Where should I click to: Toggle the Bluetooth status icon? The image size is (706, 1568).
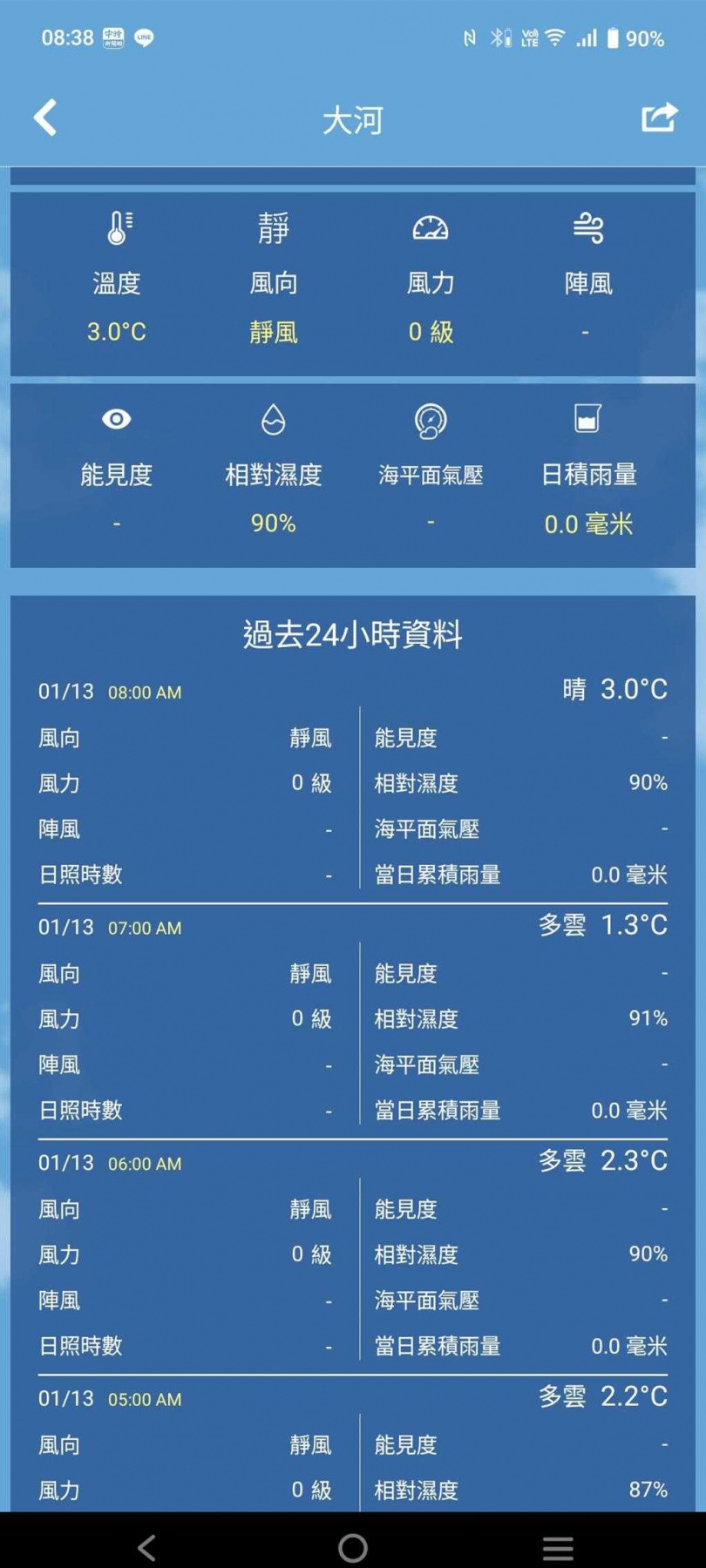pos(499,37)
